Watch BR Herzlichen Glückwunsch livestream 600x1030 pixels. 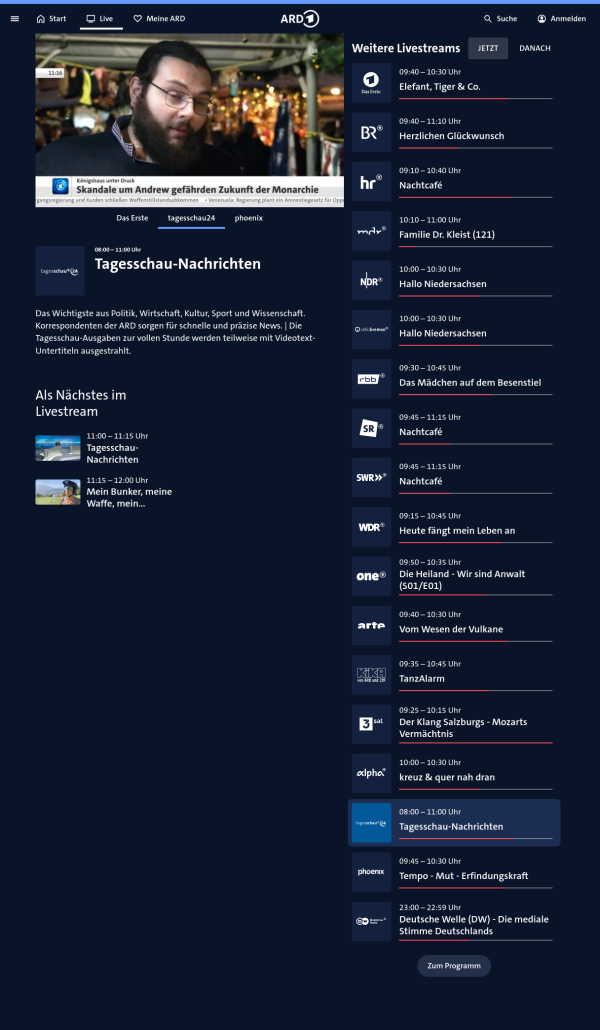tap(455, 132)
